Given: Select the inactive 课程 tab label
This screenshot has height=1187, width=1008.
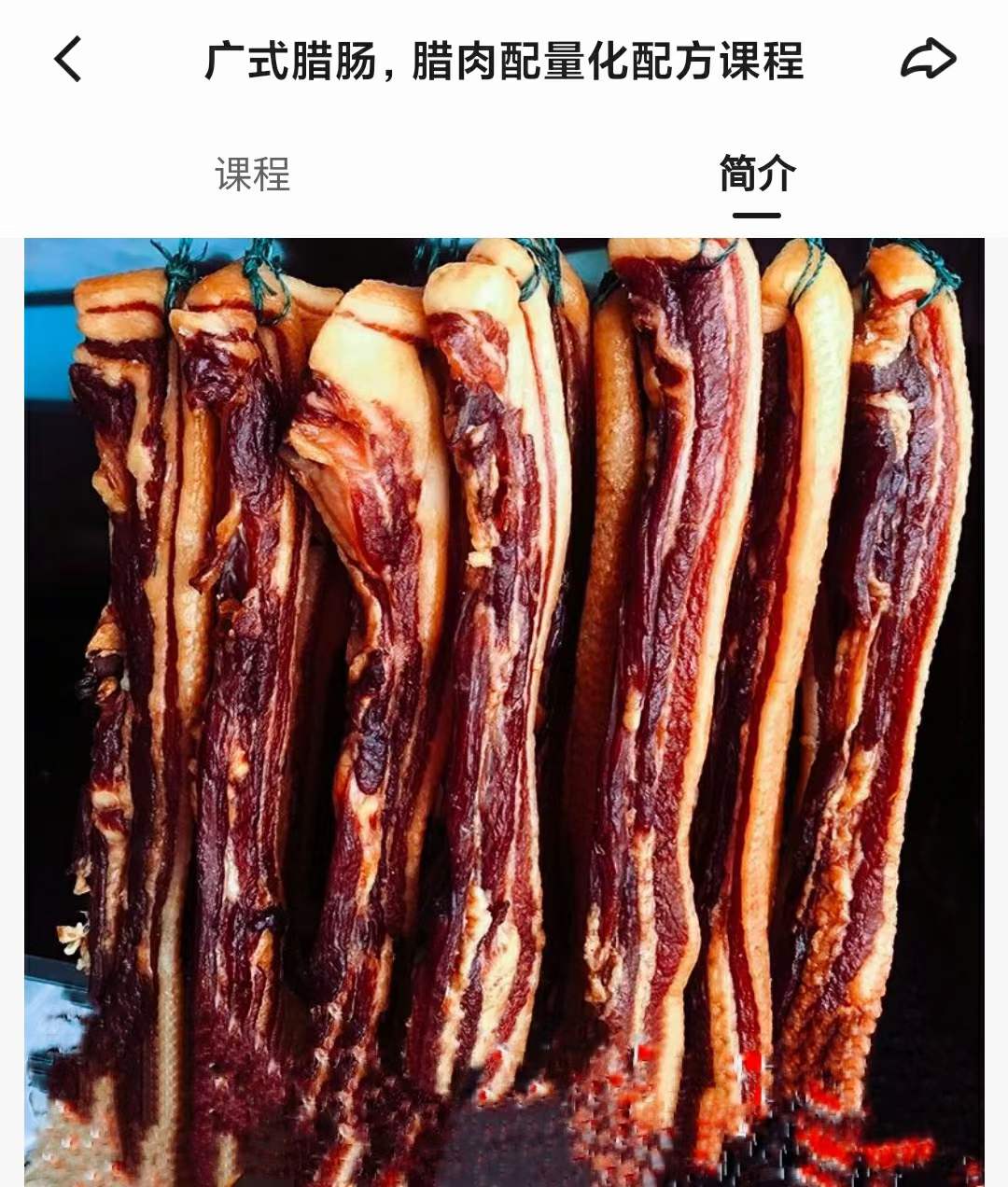Looking at the screenshot, I should (252, 175).
